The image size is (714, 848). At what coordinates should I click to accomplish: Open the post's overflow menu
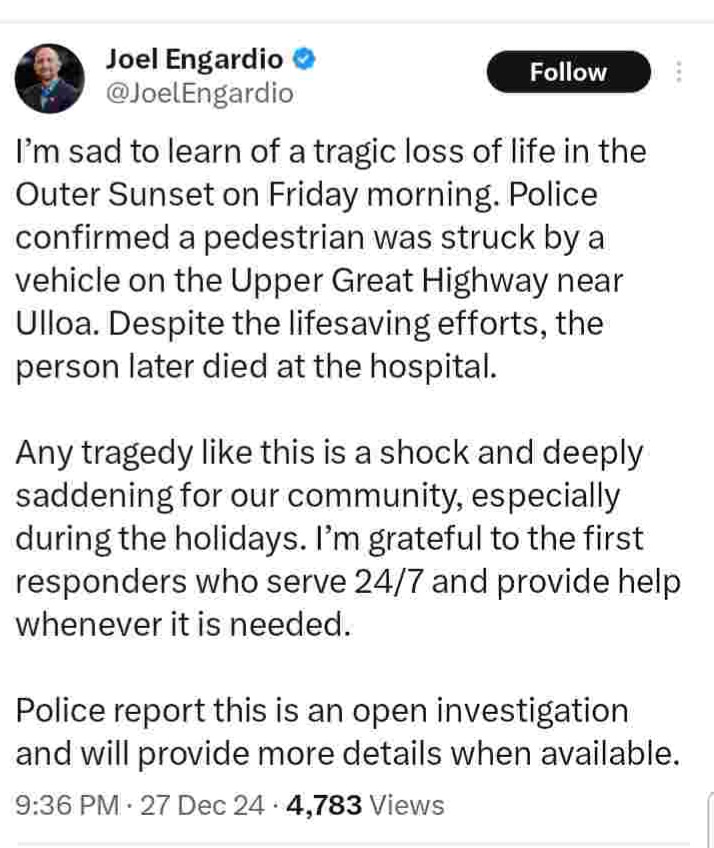tap(680, 72)
